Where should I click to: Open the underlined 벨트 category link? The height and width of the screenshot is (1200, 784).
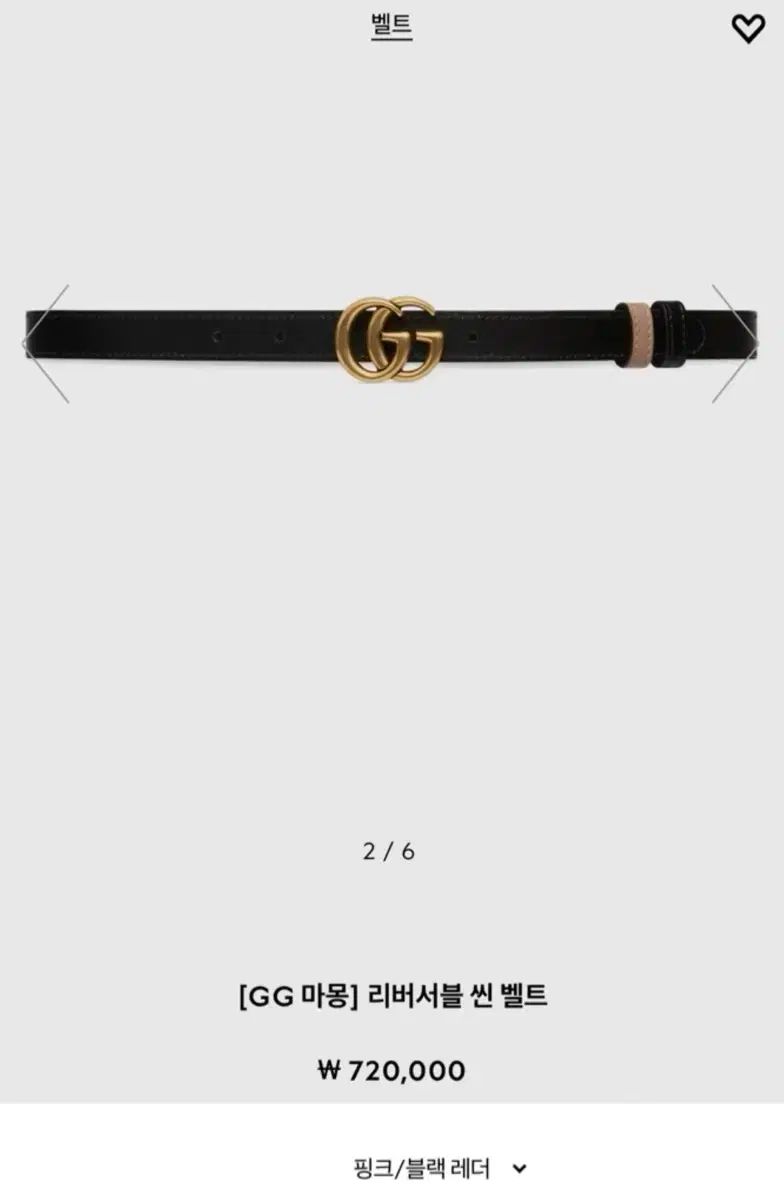pos(391,27)
